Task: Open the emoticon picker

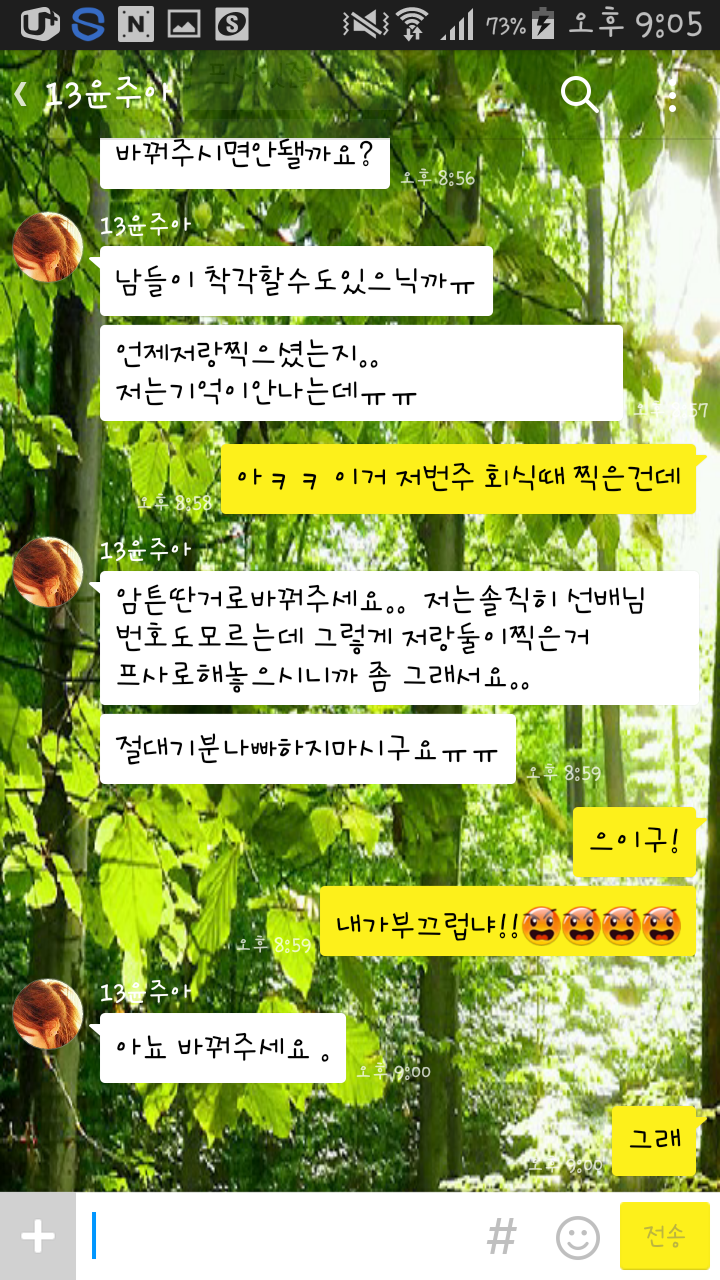Action: pos(578,1237)
